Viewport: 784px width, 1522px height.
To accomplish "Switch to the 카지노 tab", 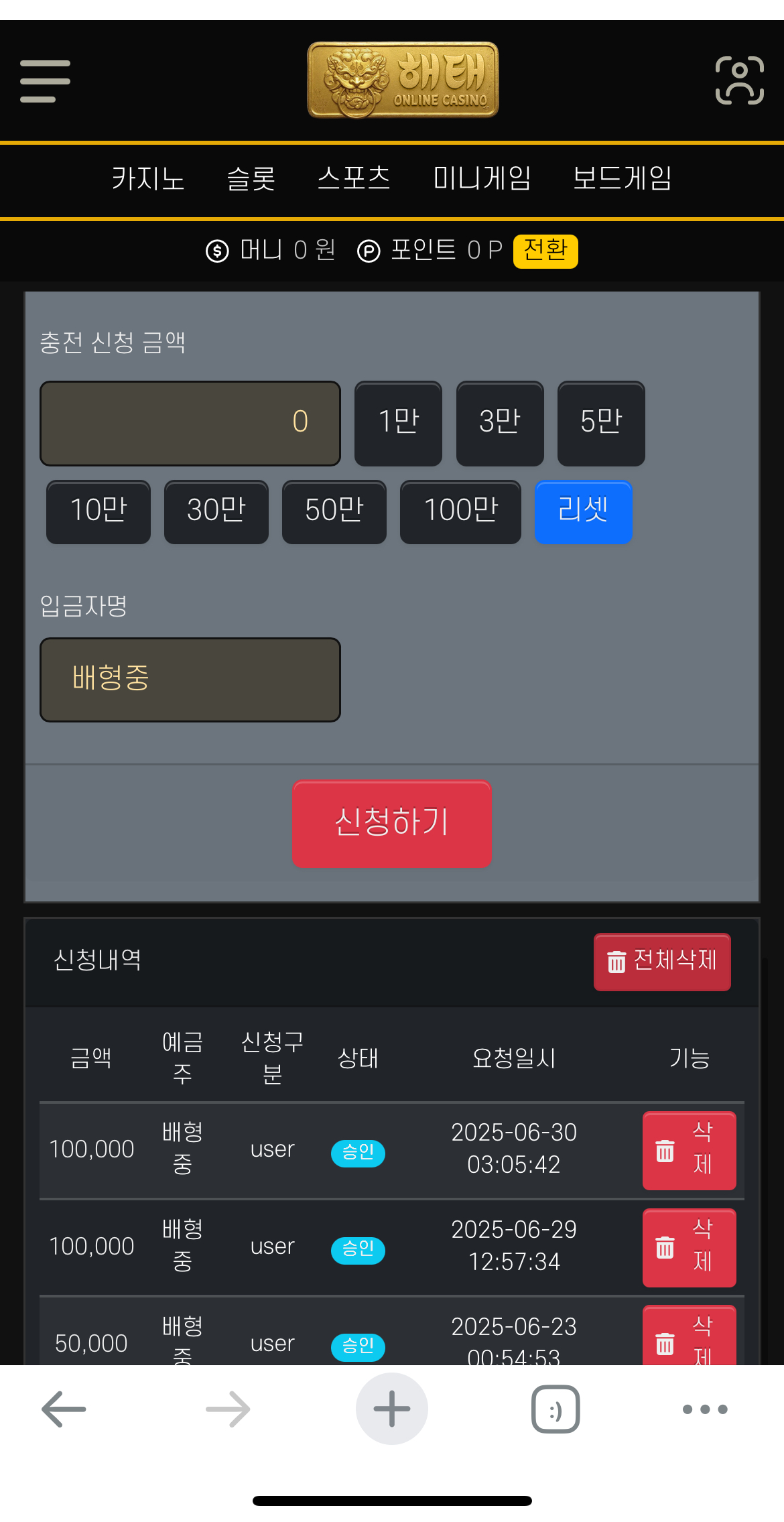I will click(148, 179).
